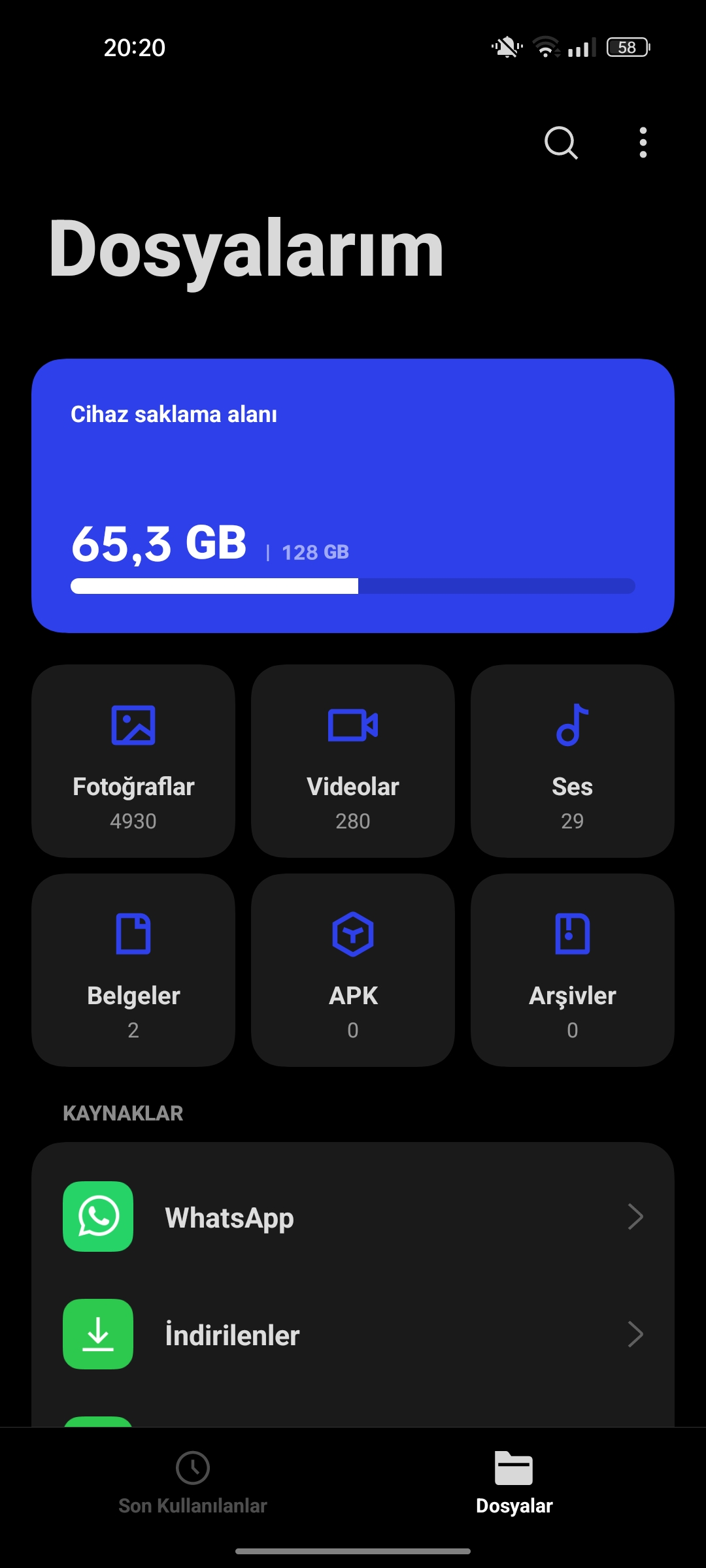The height and width of the screenshot is (1568, 706).
Task: Open the Fotoğraflar category
Action: pyautogui.click(x=133, y=761)
